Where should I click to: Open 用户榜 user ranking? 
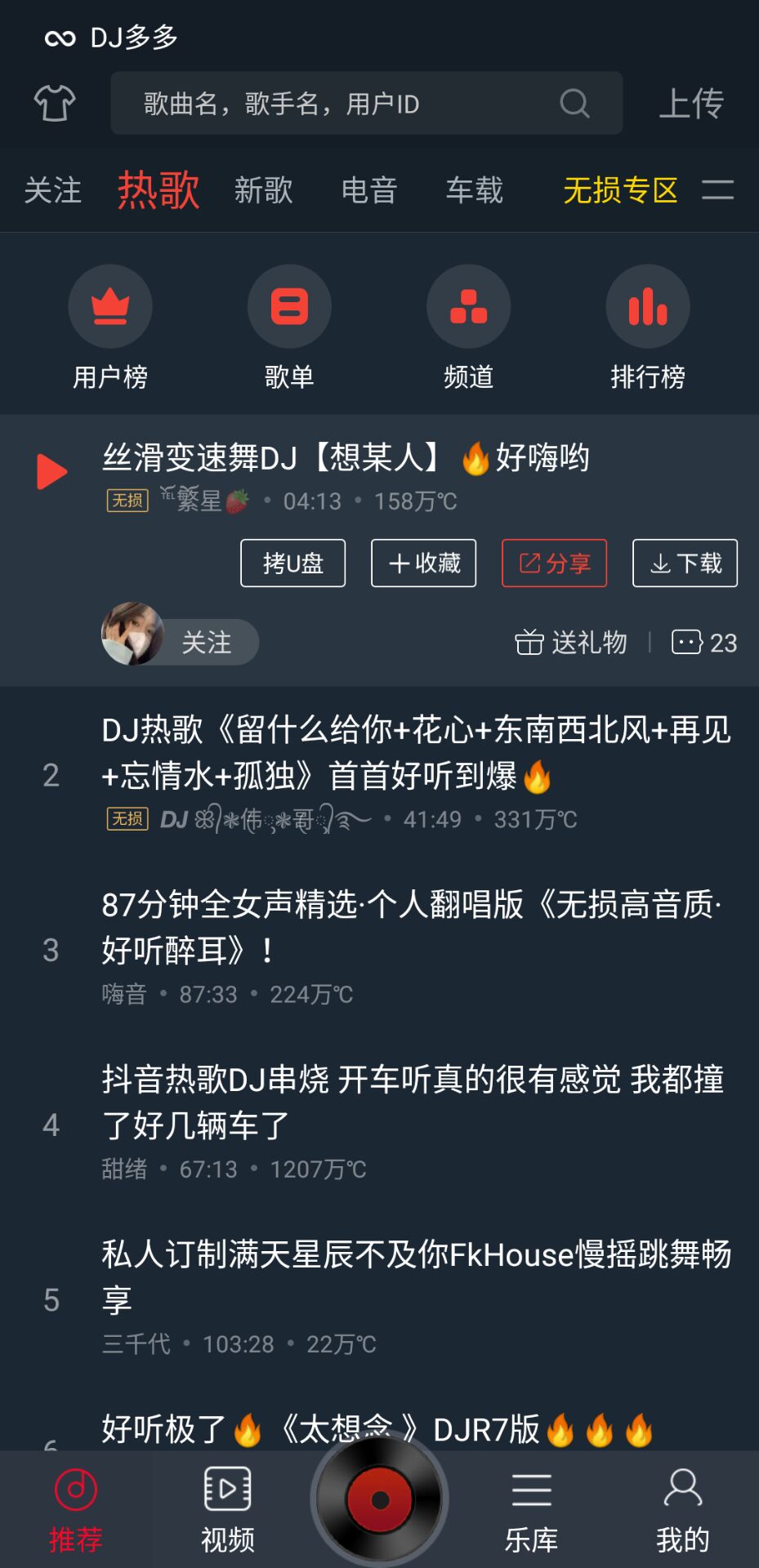pyautogui.click(x=110, y=328)
